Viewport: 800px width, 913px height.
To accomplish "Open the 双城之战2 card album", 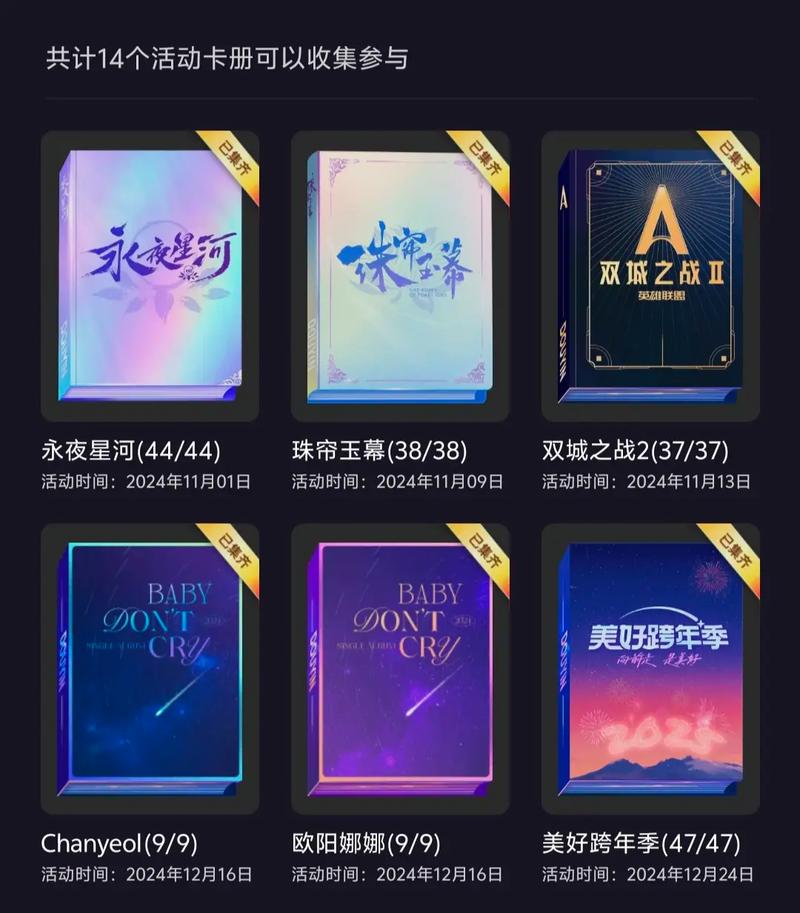I will click(650, 275).
